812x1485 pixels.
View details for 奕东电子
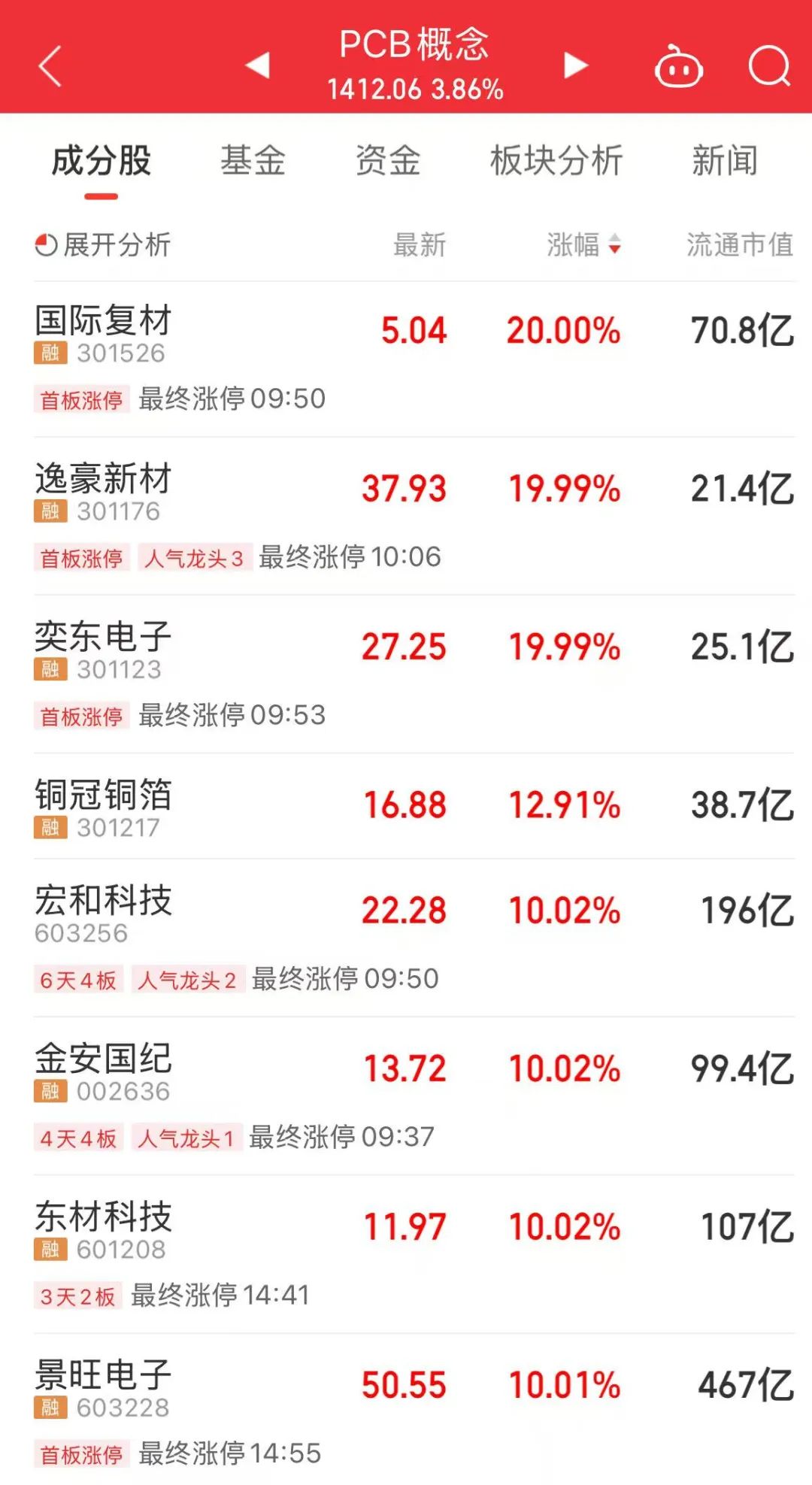point(414,674)
